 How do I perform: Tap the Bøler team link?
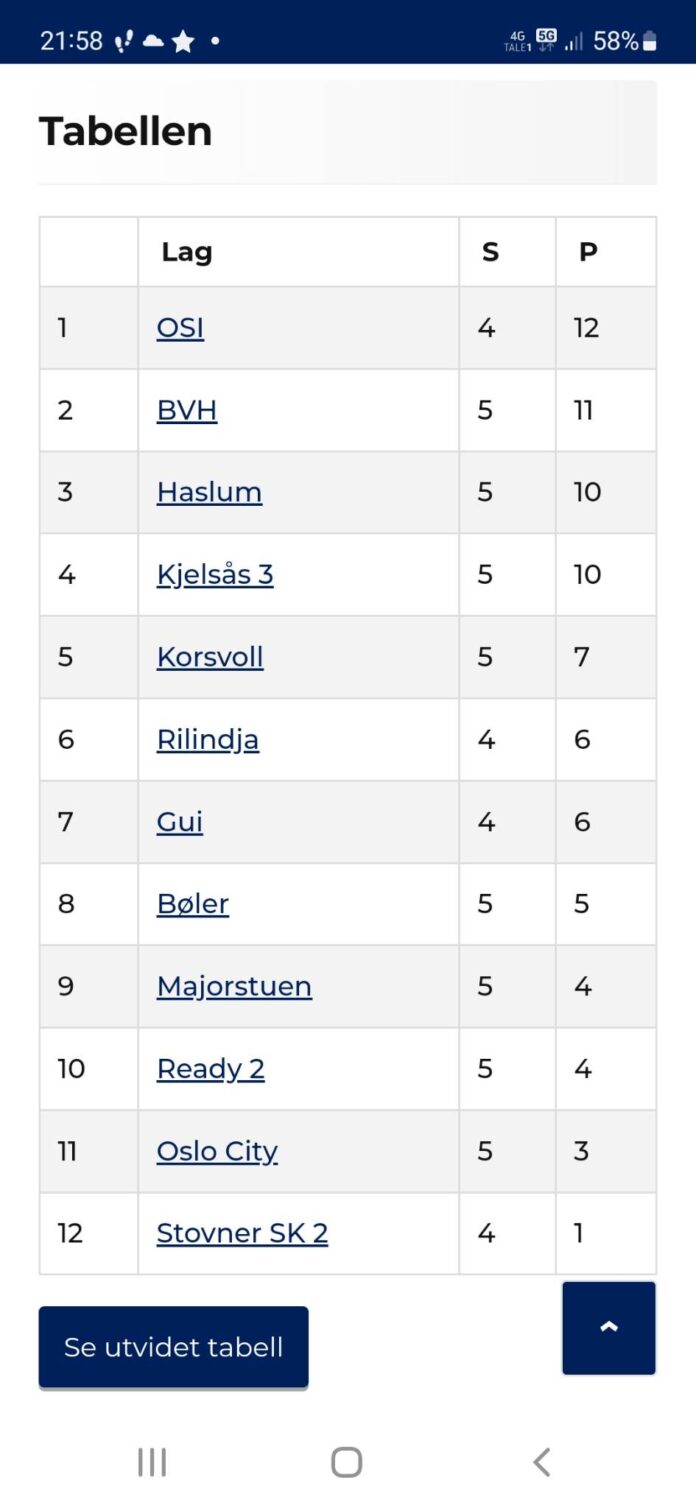point(193,904)
